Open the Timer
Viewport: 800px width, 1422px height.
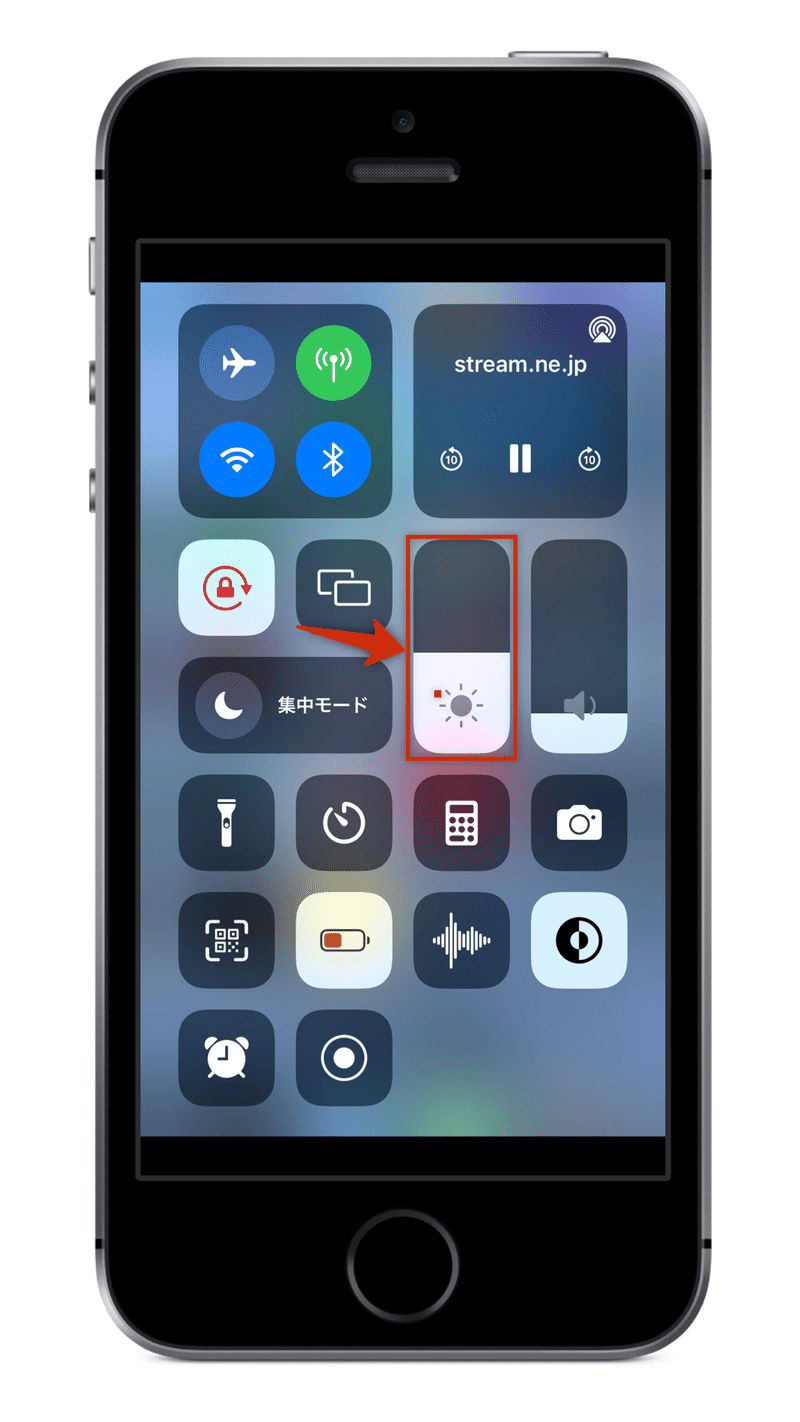[344, 822]
